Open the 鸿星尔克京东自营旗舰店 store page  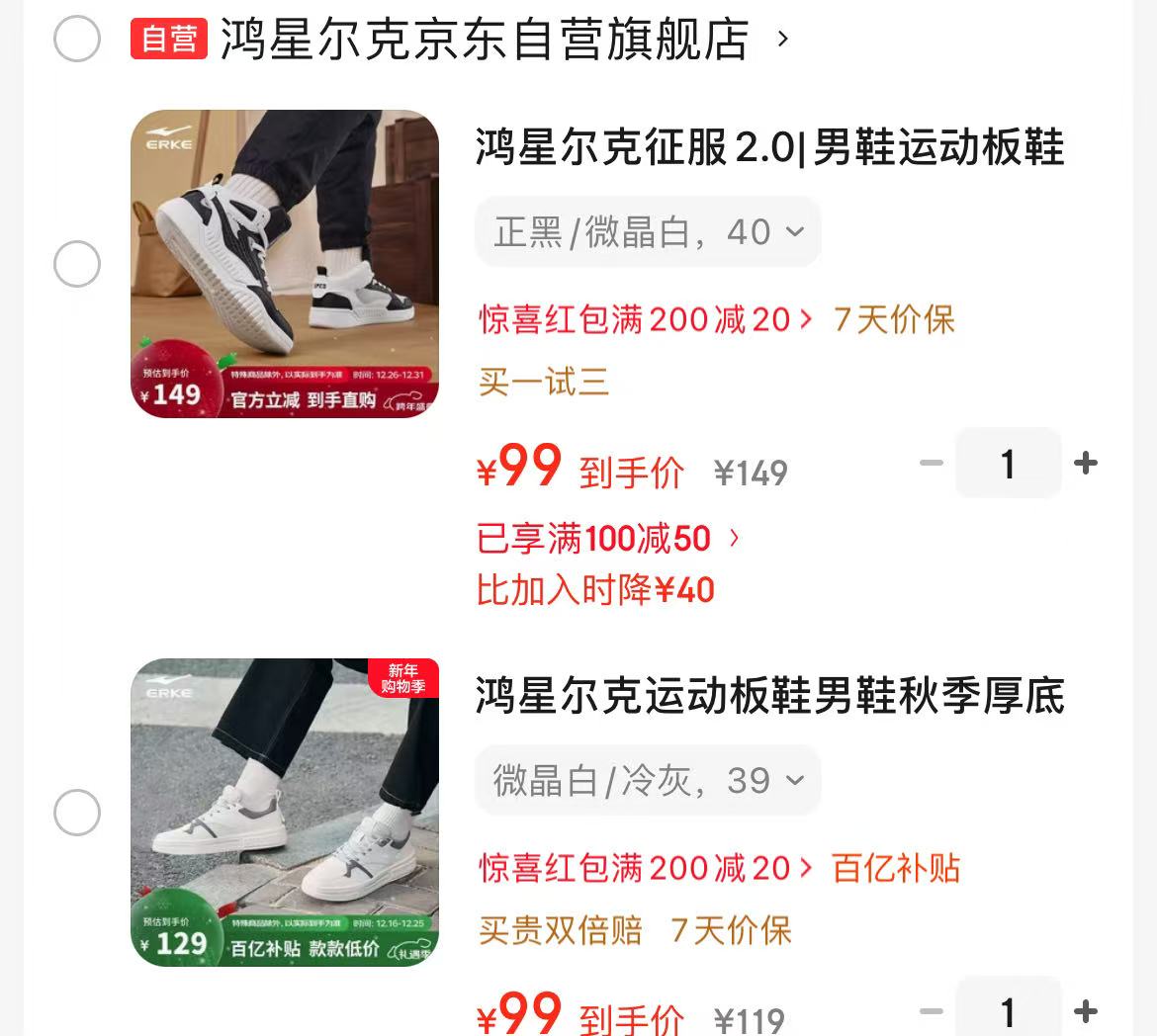(x=485, y=40)
